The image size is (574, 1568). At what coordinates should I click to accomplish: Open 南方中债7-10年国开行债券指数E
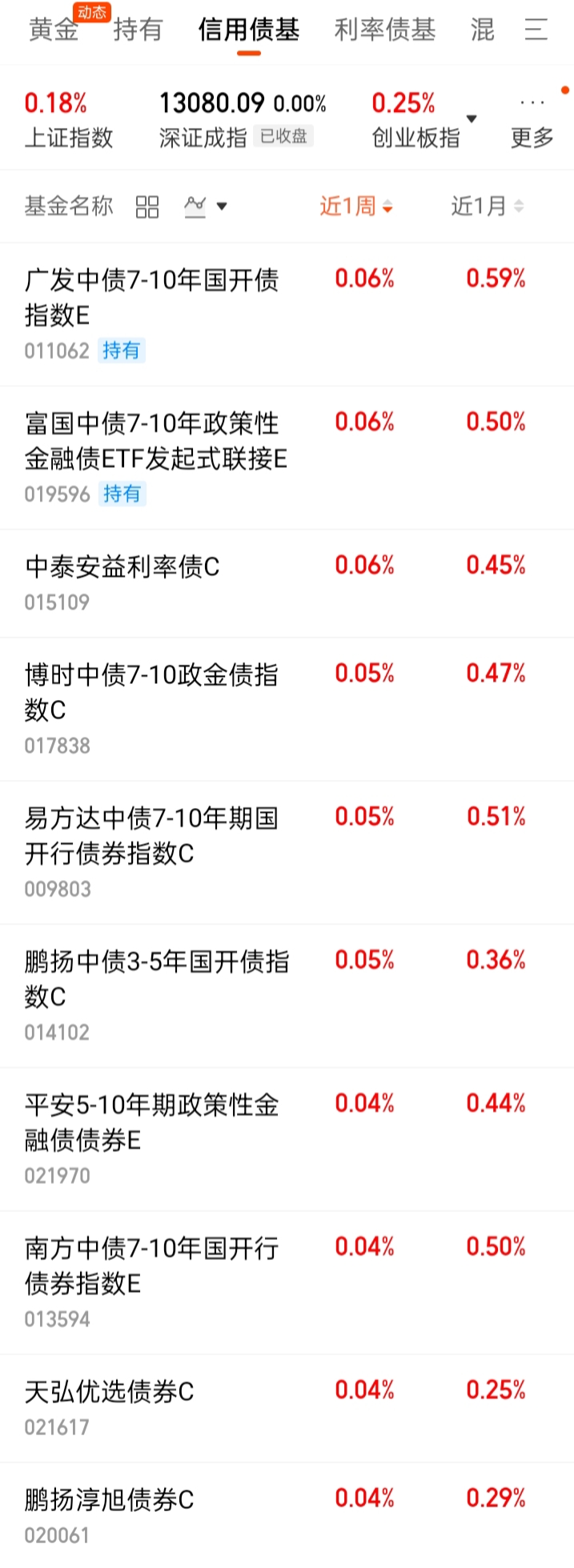pos(151,1265)
